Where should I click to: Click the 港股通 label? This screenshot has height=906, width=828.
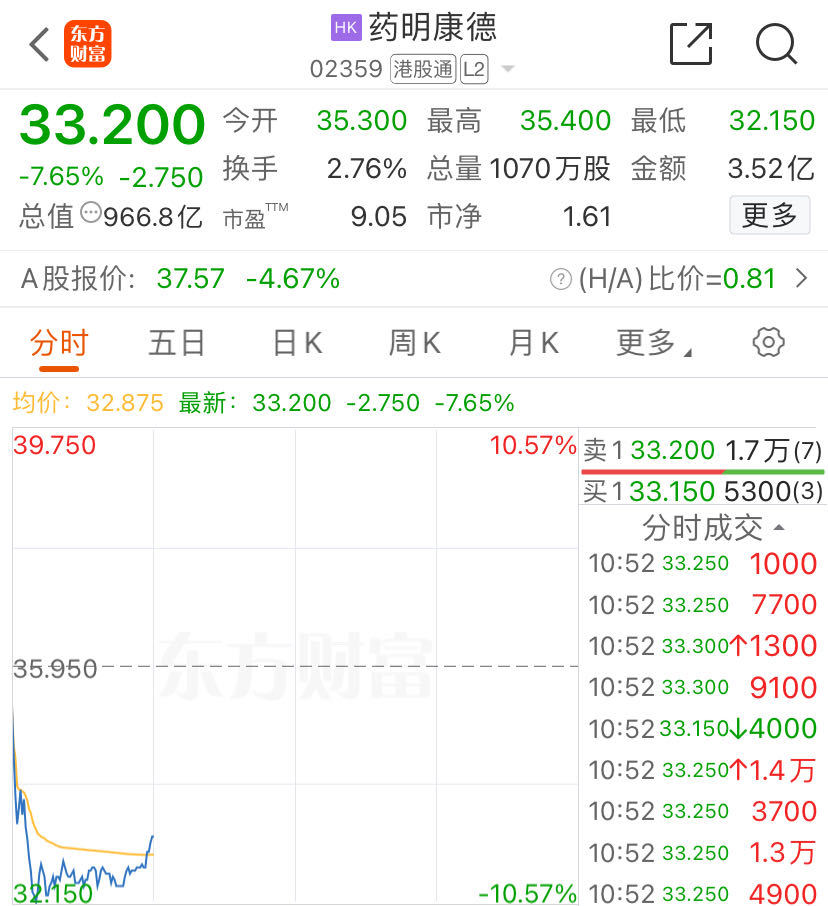pos(422,69)
